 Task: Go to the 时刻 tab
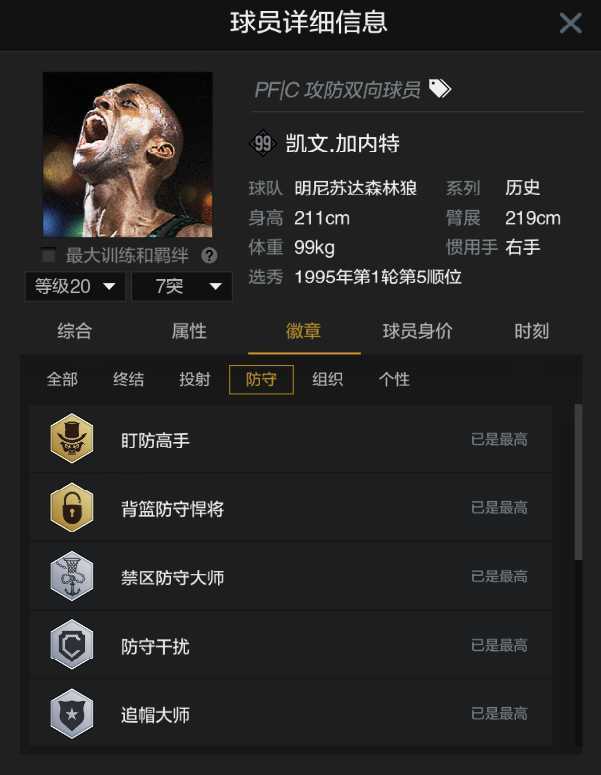point(532,331)
